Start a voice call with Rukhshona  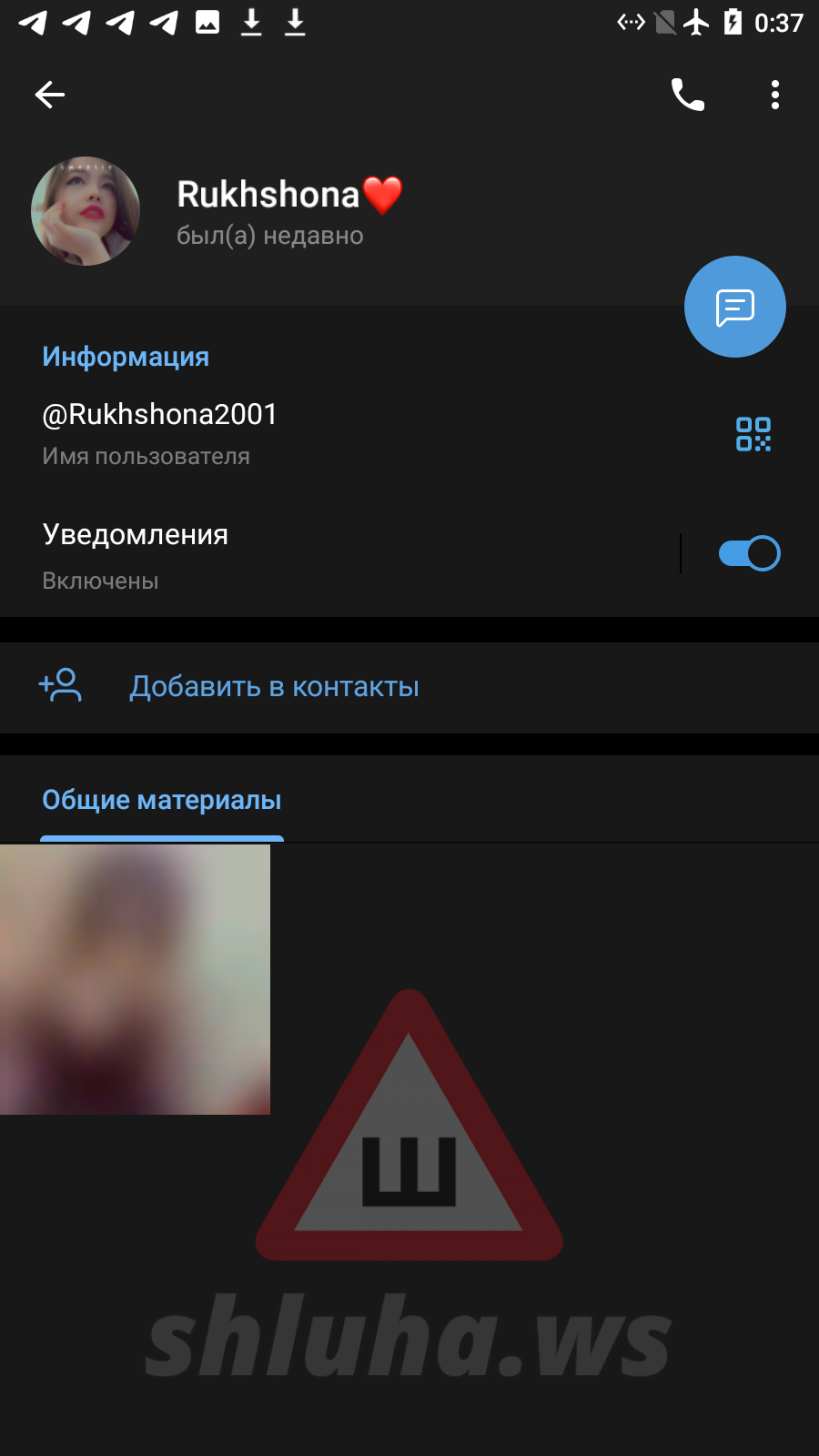[x=687, y=95]
